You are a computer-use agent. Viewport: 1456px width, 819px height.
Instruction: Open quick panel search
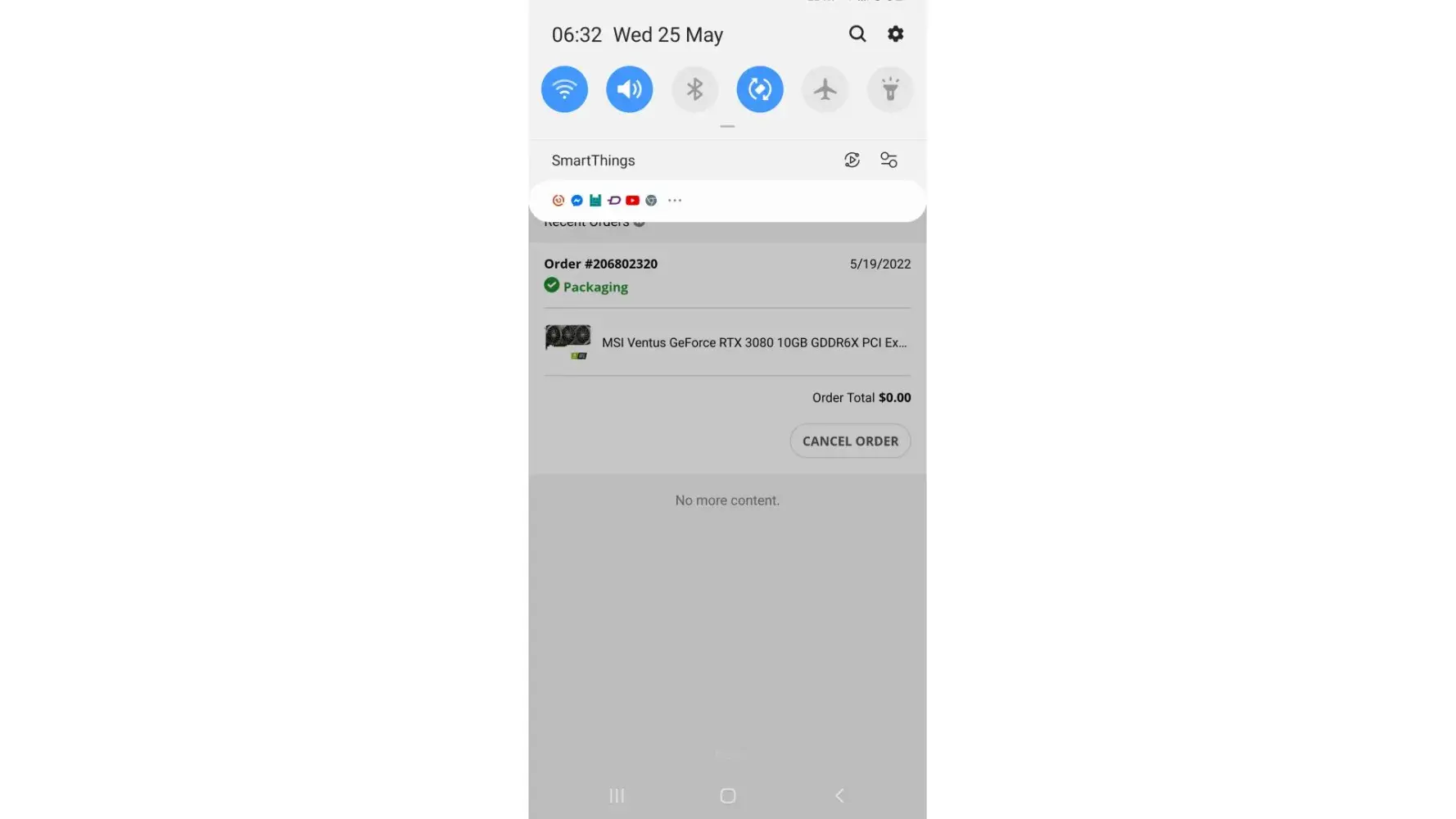(x=857, y=34)
